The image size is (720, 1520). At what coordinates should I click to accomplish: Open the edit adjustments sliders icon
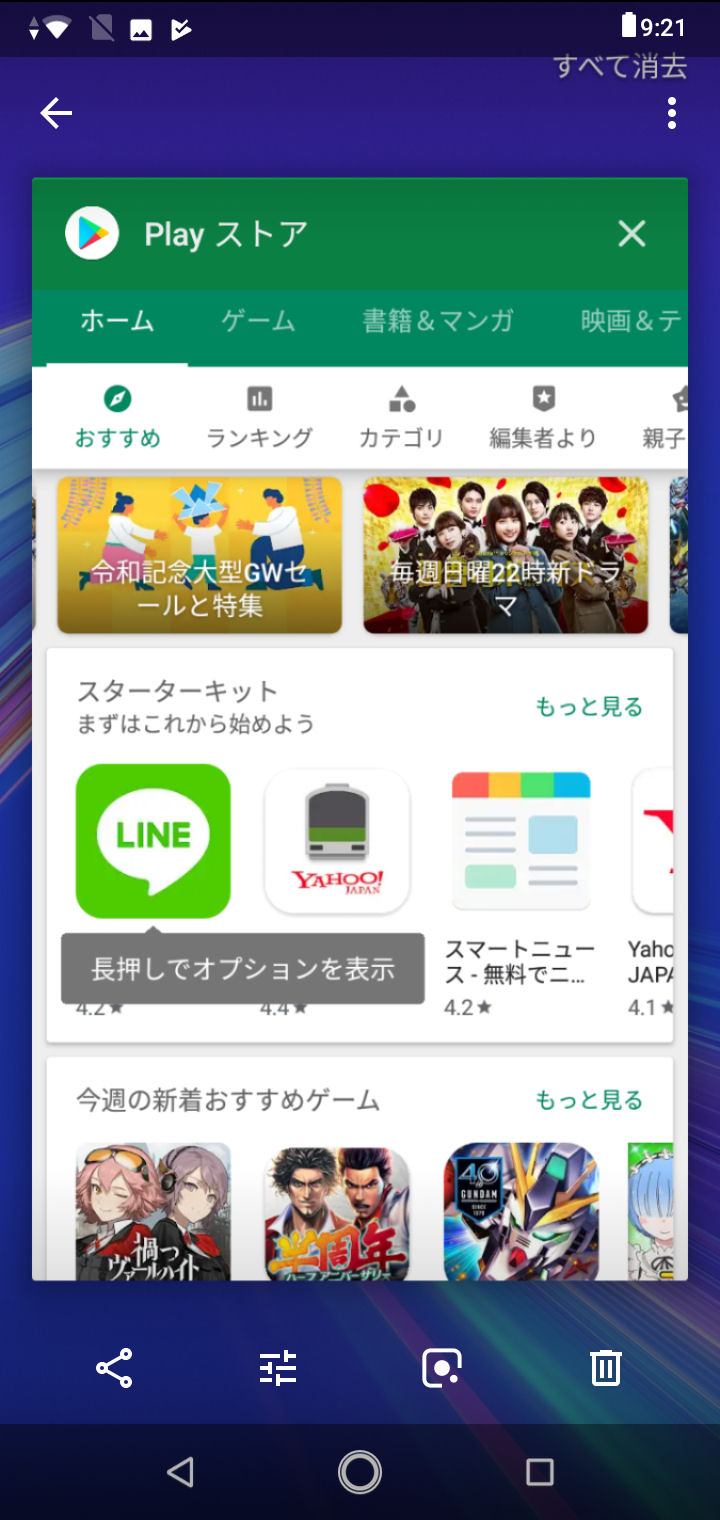coord(278,1368)
